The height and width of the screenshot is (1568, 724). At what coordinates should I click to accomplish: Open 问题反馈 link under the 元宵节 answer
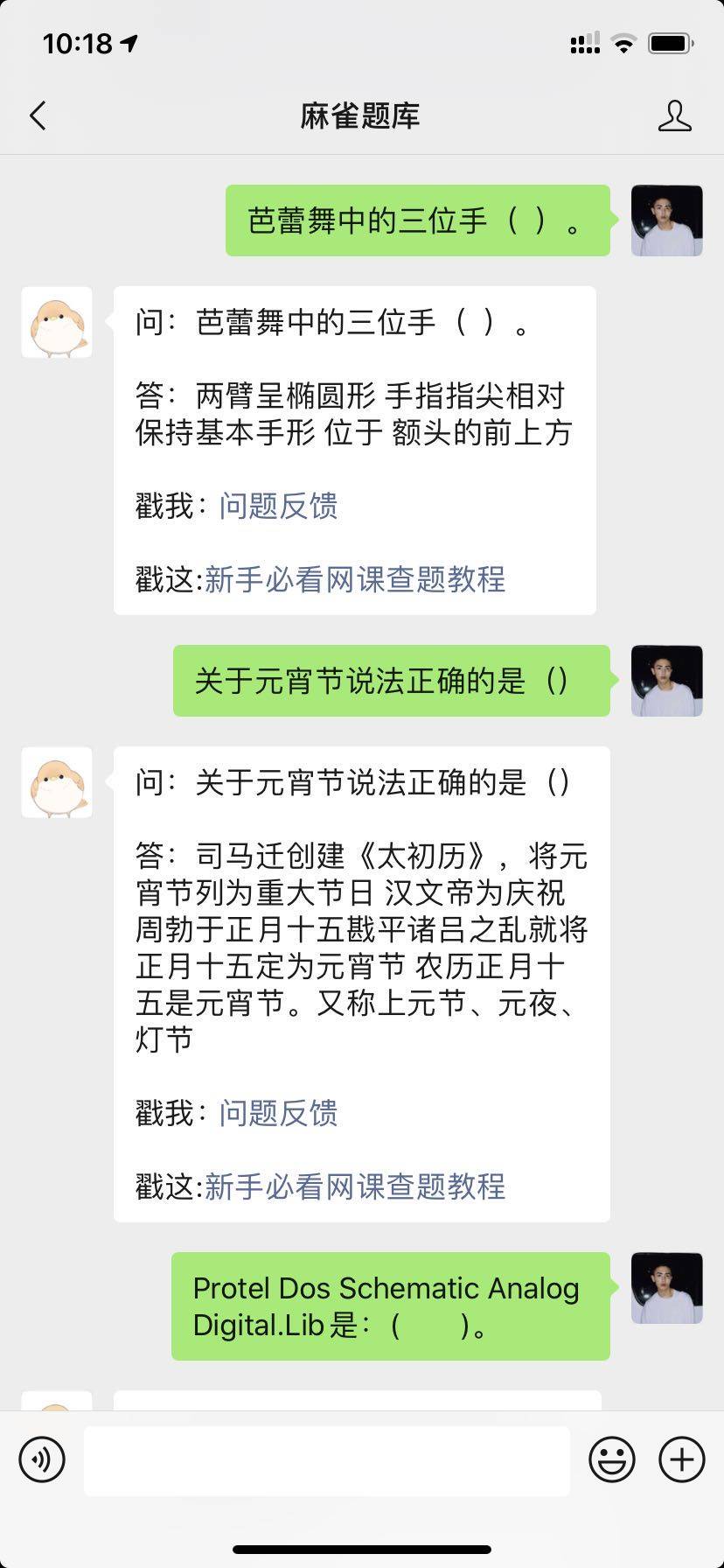point(278,1113)
